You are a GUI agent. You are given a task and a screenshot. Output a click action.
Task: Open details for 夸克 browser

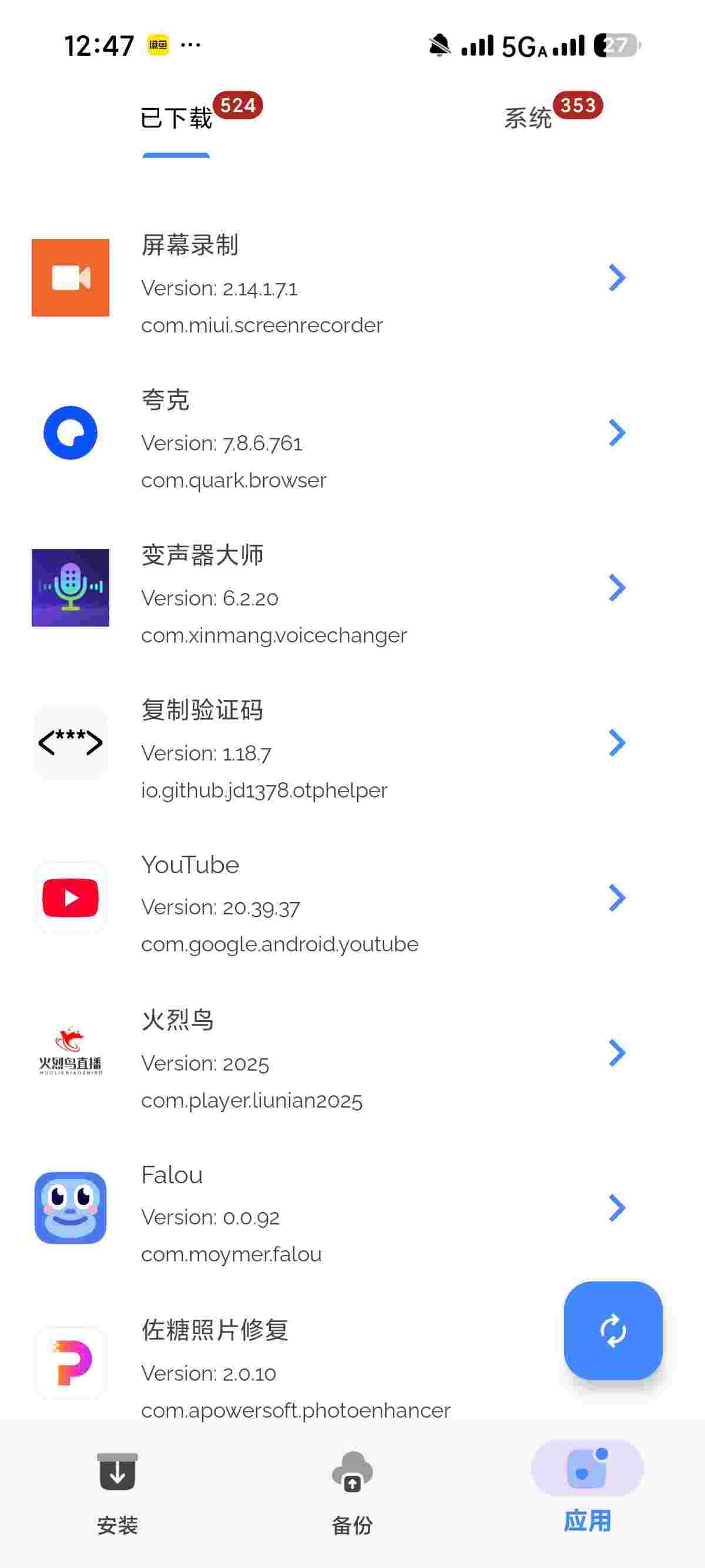click(329, 433)
